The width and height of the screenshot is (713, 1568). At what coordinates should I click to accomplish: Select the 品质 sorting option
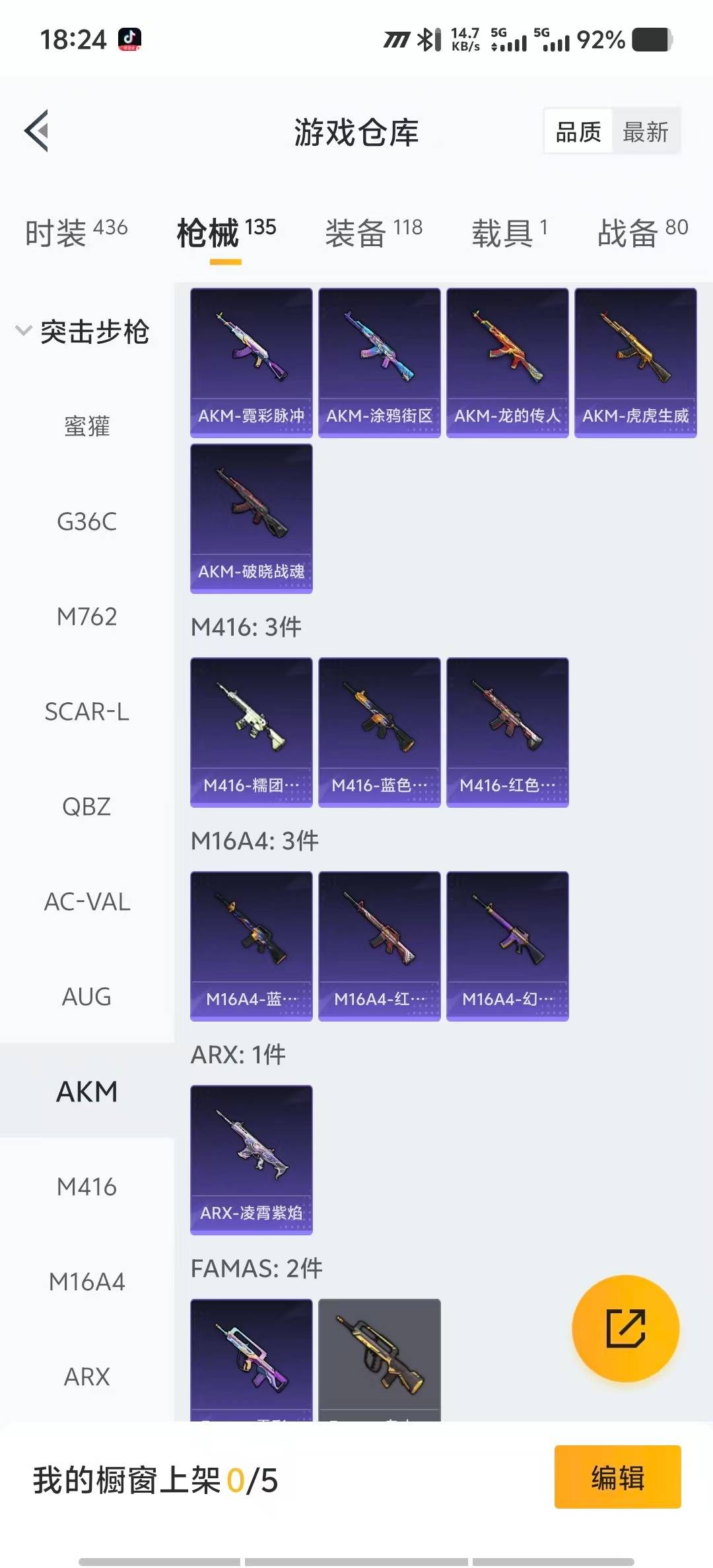[578, 132]
